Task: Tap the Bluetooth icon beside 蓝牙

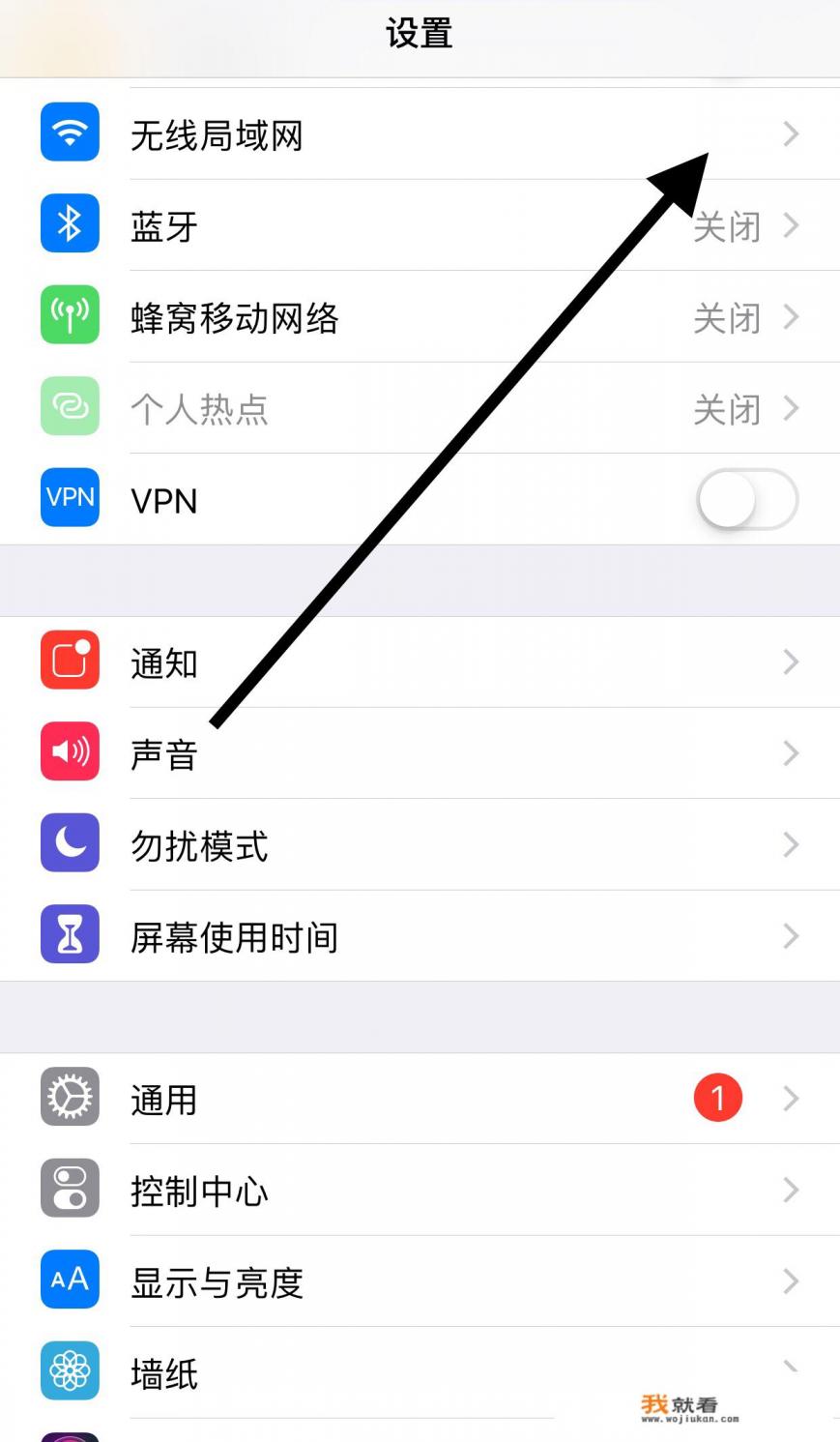Action: pyautogui.click(x=69, y=224)
